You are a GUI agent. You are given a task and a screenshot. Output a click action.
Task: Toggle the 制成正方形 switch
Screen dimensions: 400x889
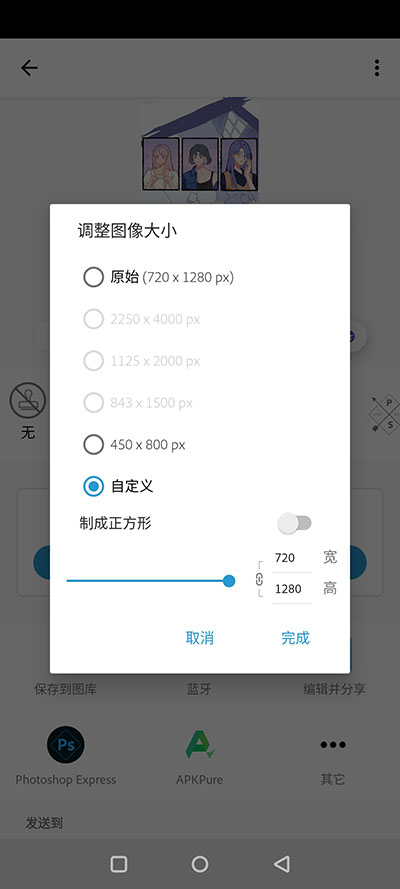(295, 523)
